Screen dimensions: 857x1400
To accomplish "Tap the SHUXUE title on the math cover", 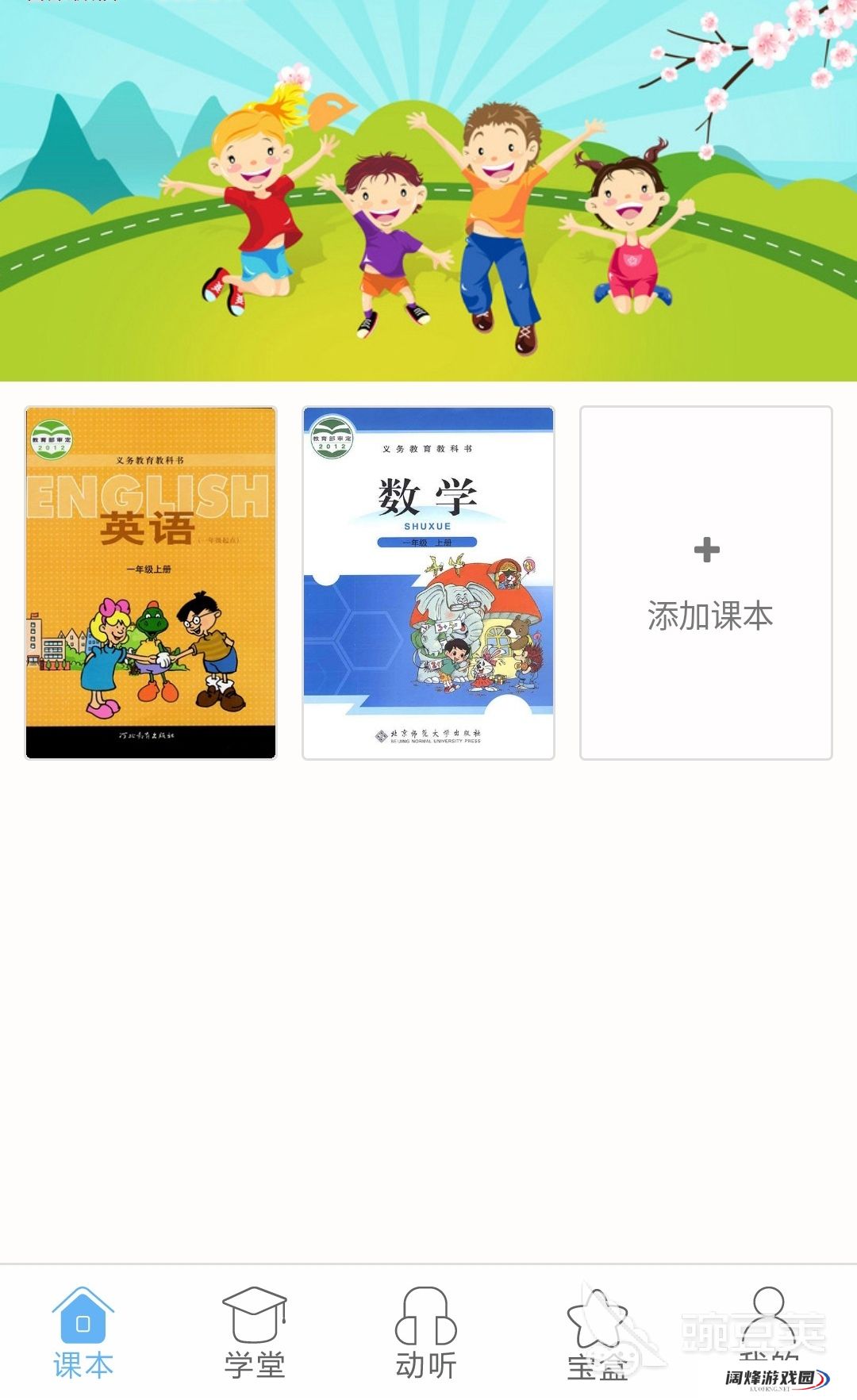I will [426, 525].
